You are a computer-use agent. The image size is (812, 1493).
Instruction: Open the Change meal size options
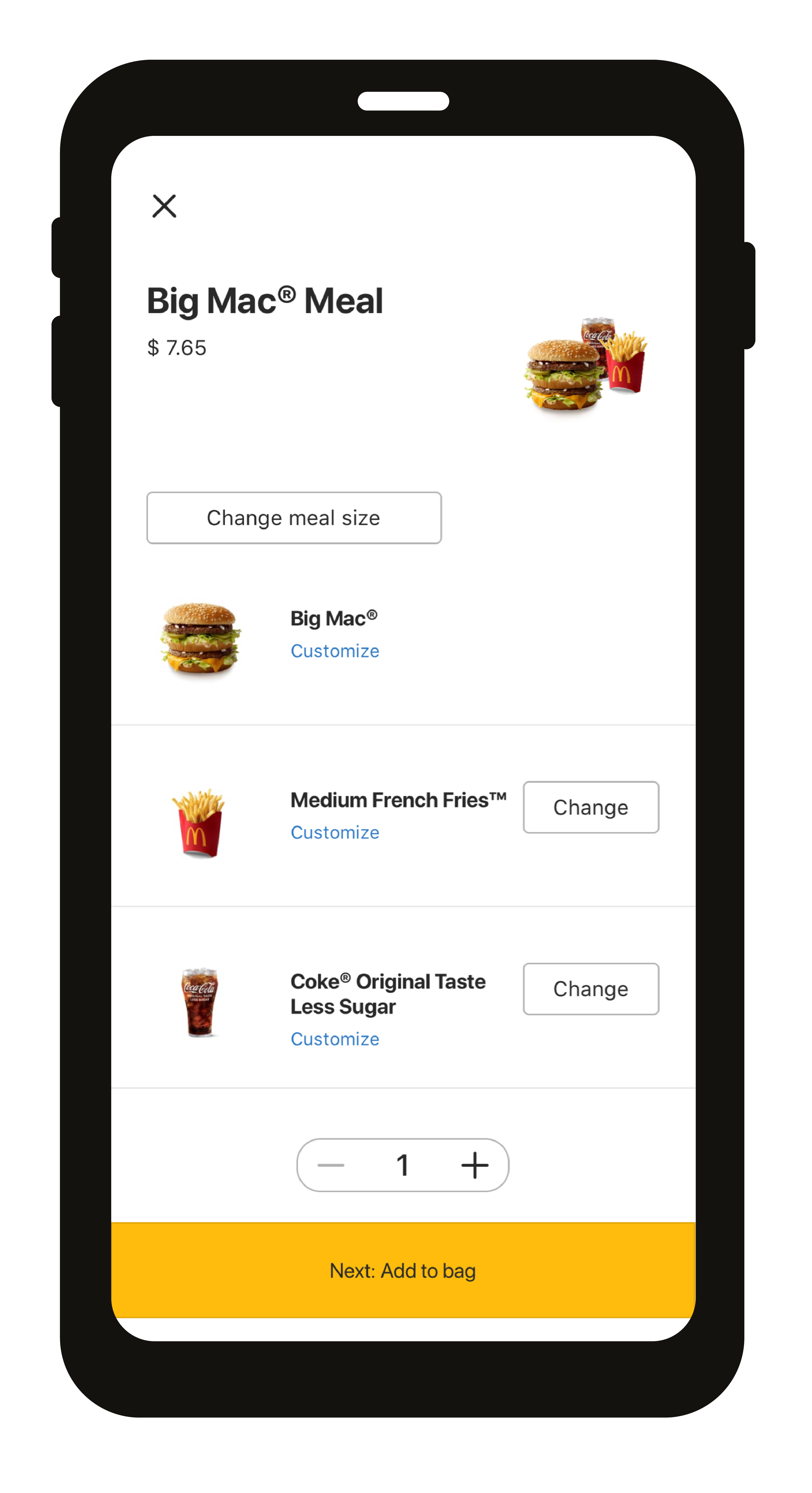pyautogui.click(x=293, y=517)
